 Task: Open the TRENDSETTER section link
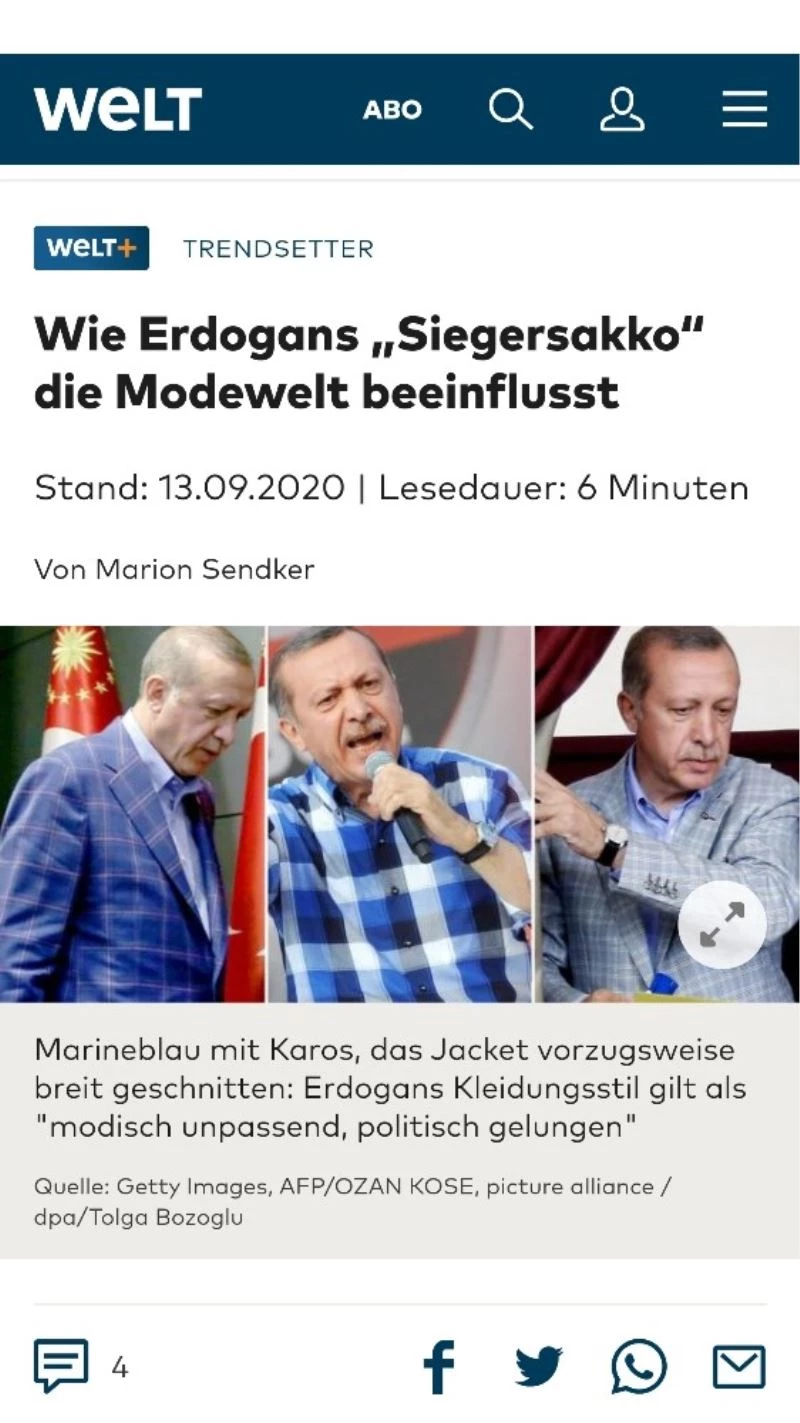click(x=278, y=249)
